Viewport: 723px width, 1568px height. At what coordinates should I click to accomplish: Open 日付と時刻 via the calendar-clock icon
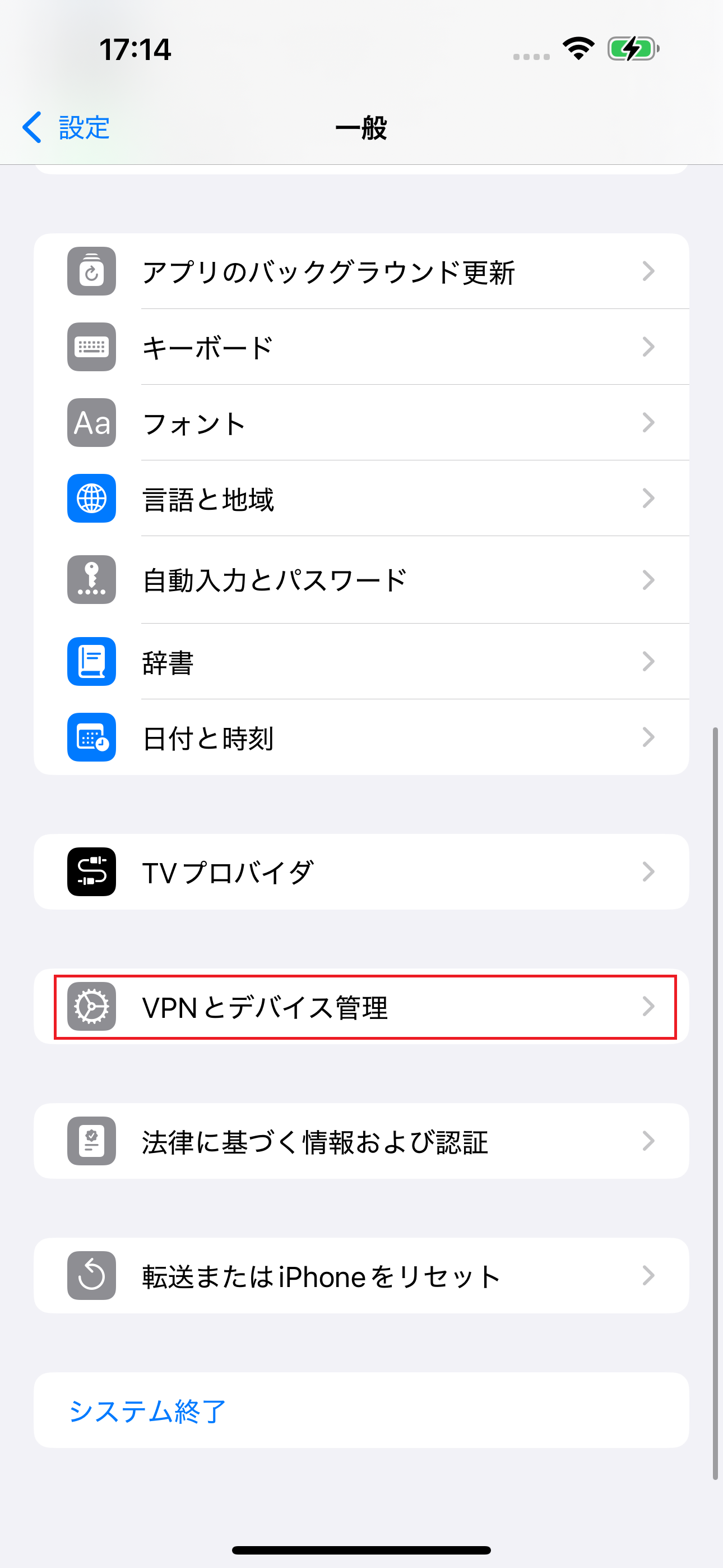point(91,738)
